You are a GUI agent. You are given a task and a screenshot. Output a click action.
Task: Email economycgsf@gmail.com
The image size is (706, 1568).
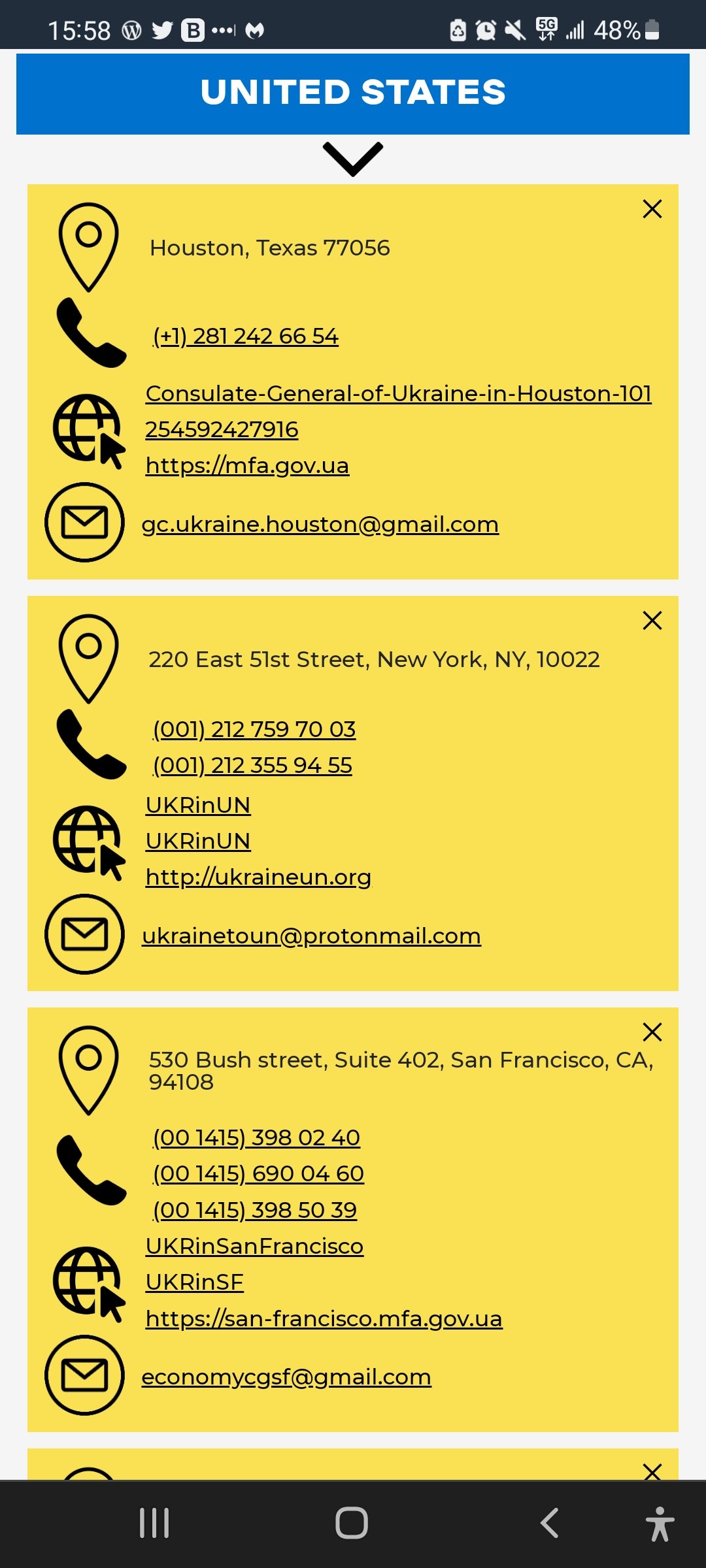pos(286,1377)
